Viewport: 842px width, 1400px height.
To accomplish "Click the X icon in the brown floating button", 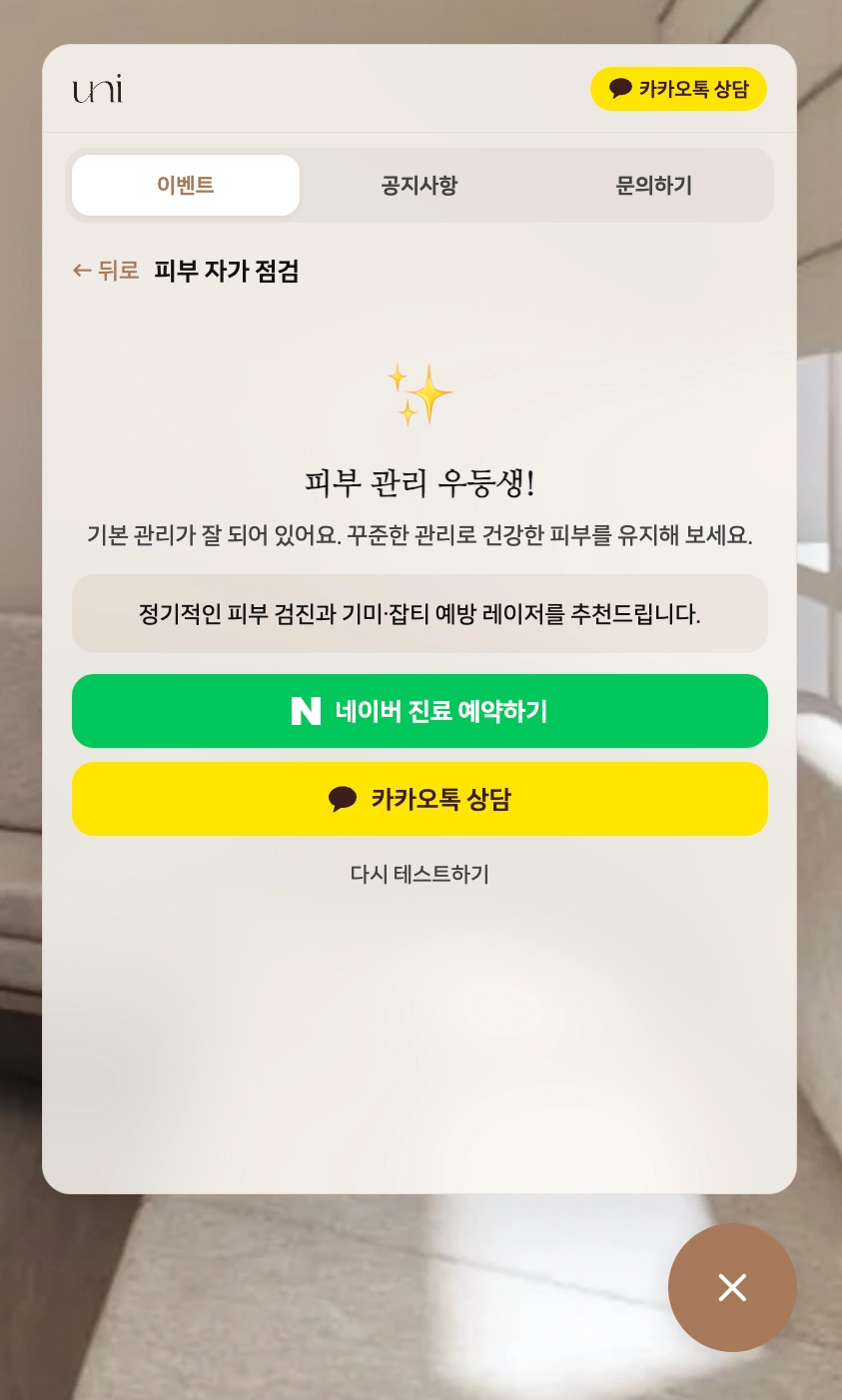I will (732, 1288).
